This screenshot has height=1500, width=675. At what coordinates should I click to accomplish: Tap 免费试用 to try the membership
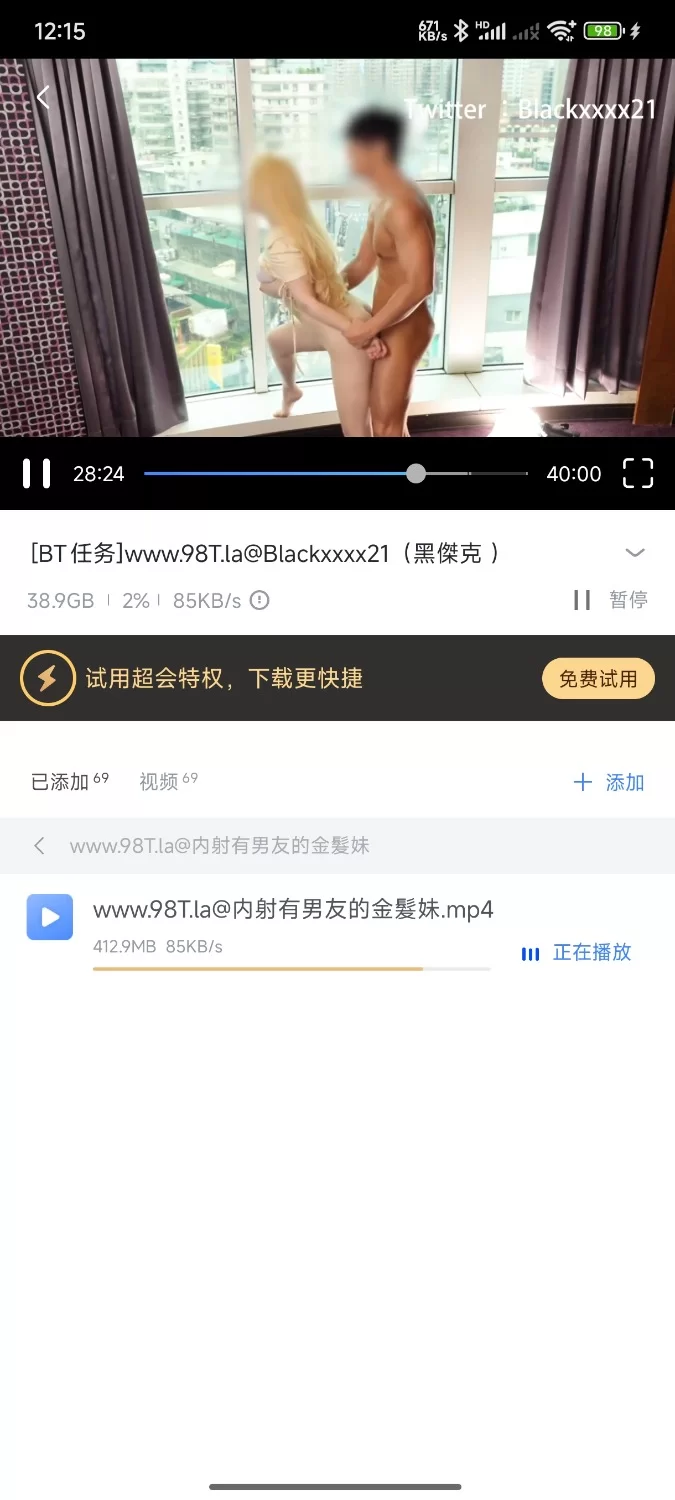tap(597, 679)
